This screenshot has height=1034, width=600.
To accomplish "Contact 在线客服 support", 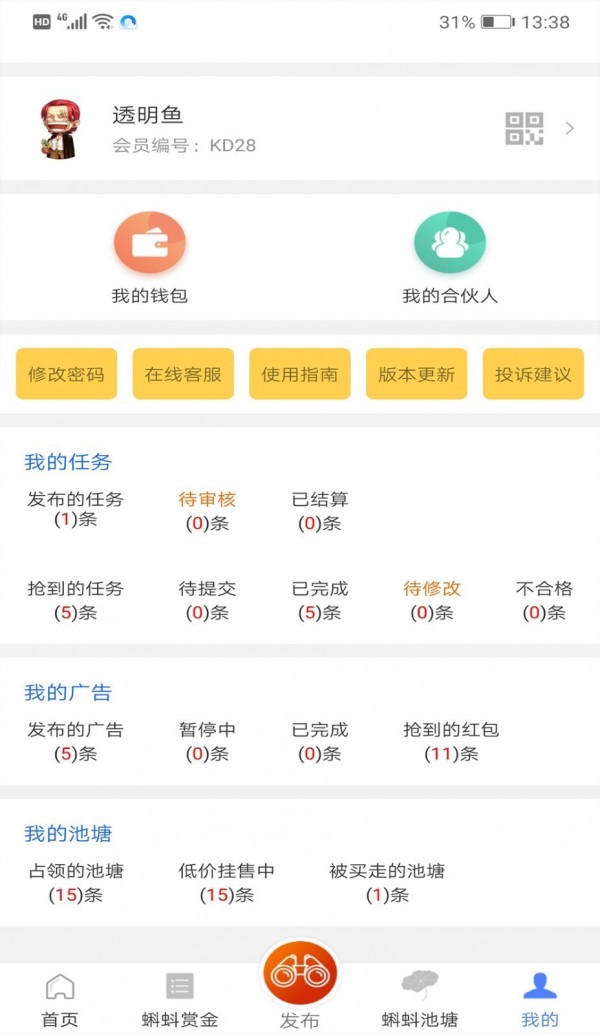I will [x=183, y=374].
